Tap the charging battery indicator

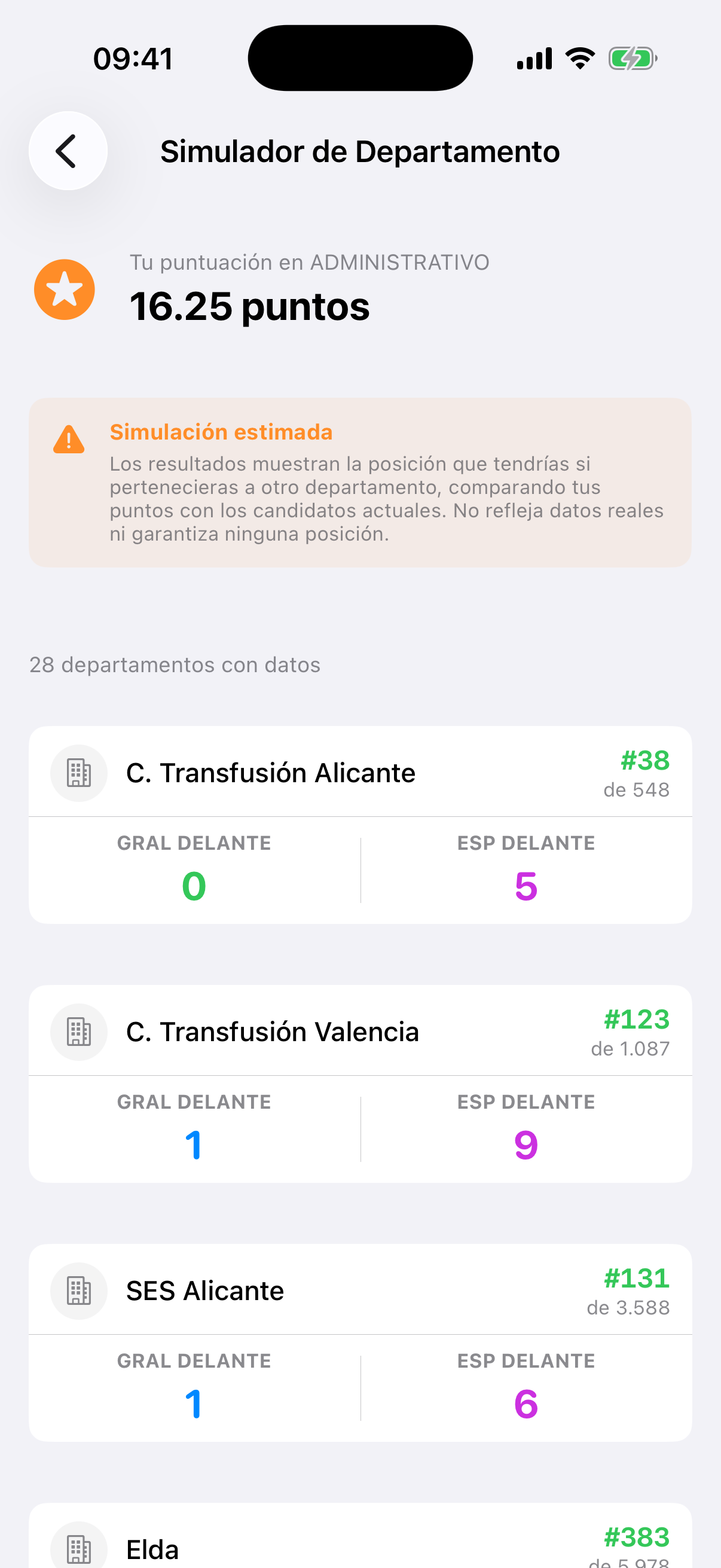[633, 58]
